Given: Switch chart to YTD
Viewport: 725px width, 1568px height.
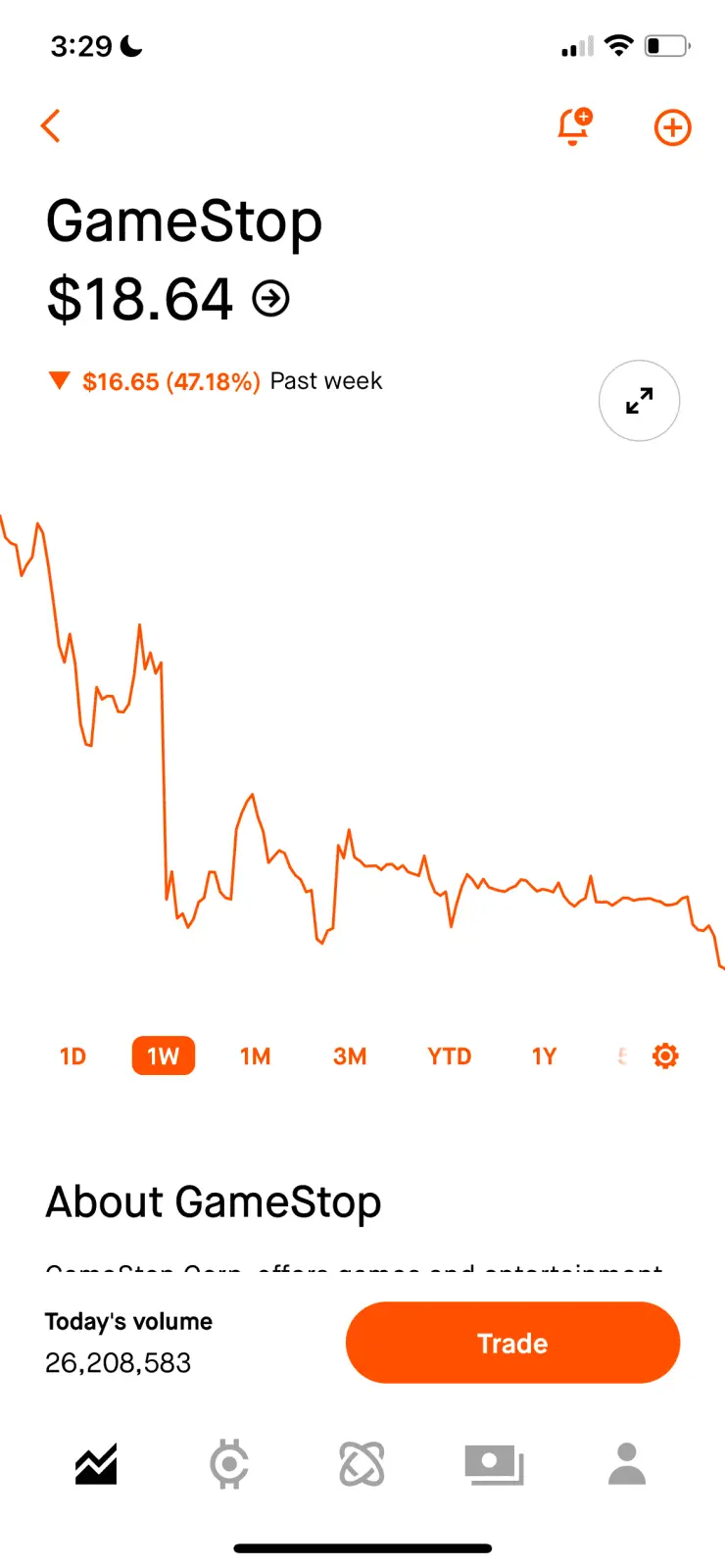Looking at the screenshot, I should click(449, 1056).
